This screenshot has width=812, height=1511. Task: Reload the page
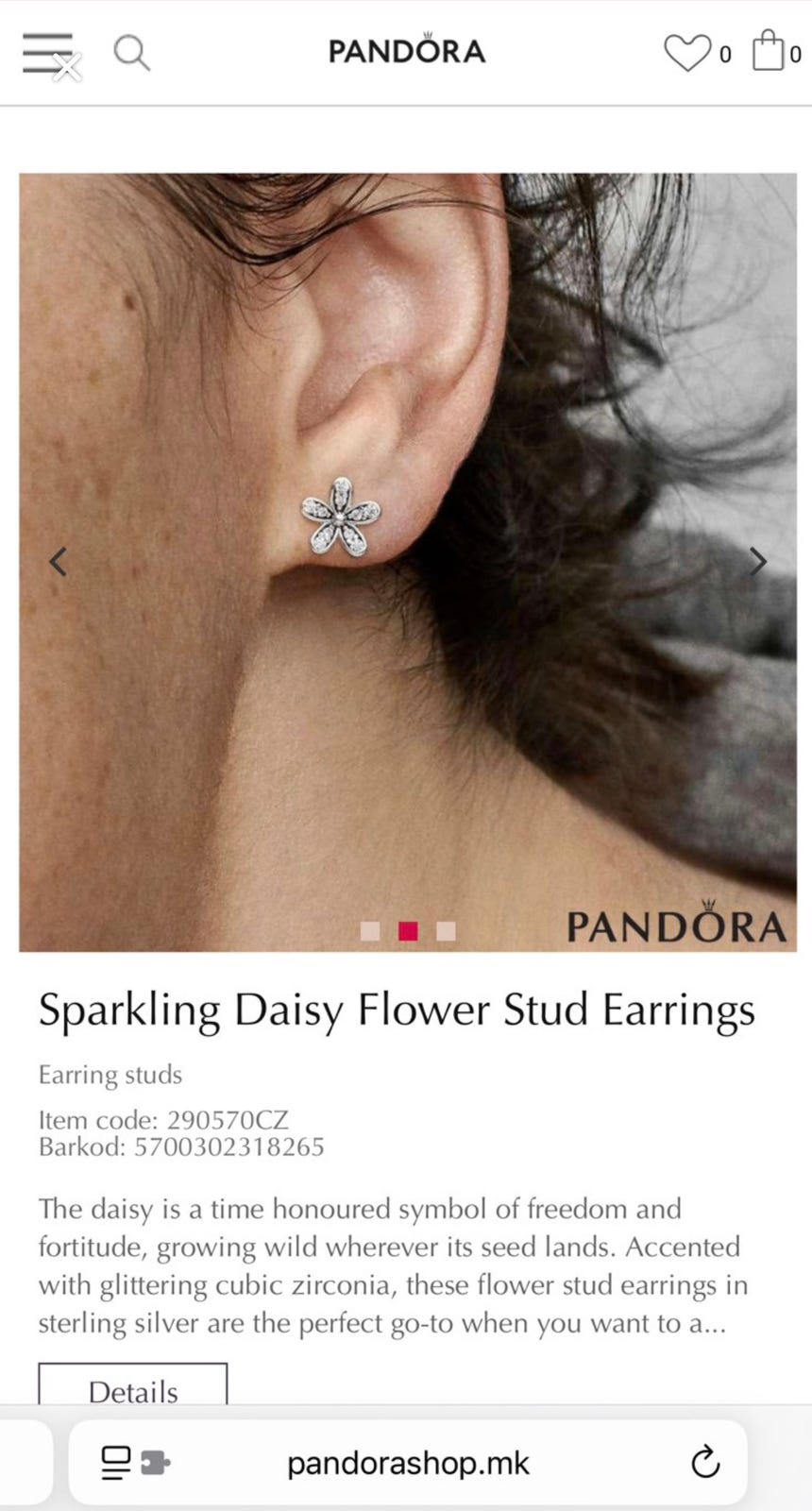705,1463
